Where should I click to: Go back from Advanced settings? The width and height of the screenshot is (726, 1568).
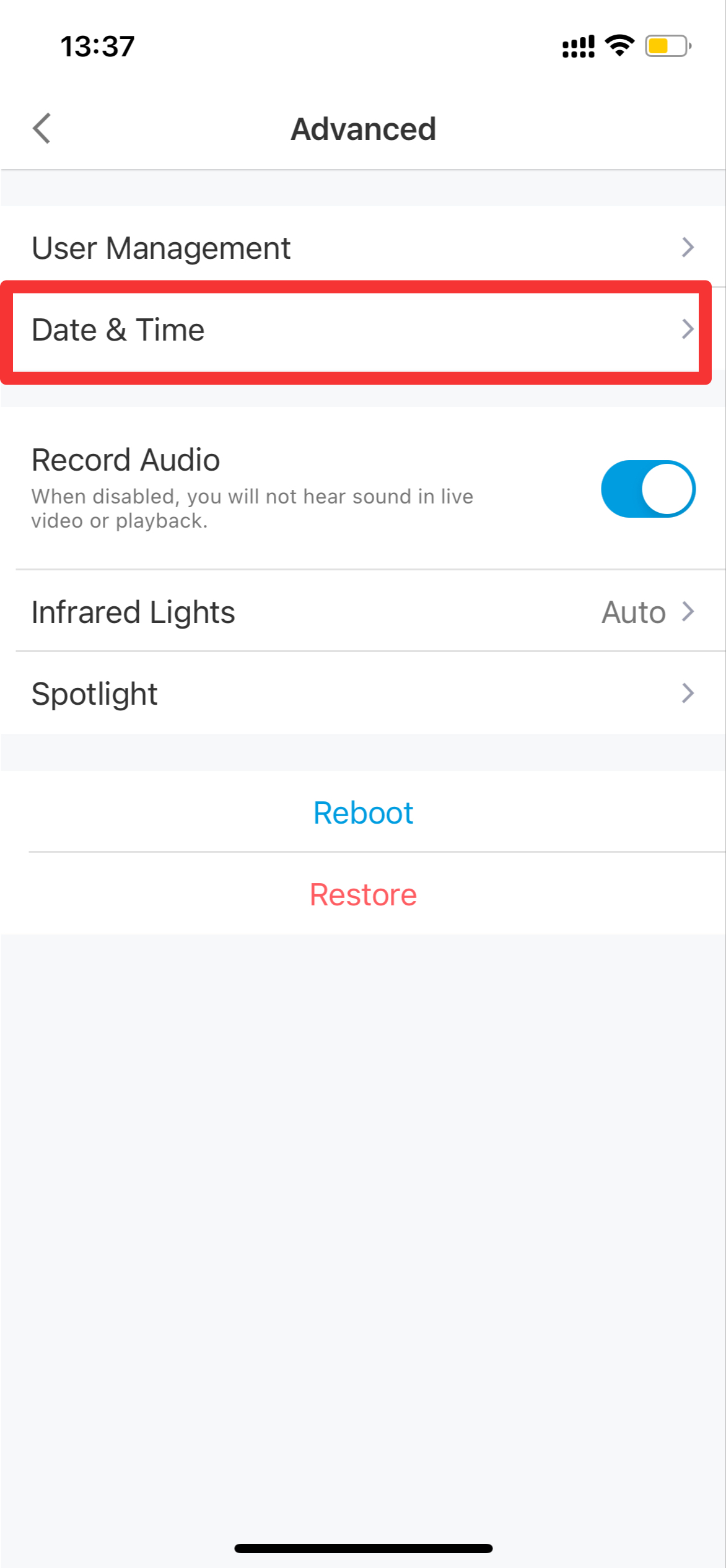click(x=42, y=129)
